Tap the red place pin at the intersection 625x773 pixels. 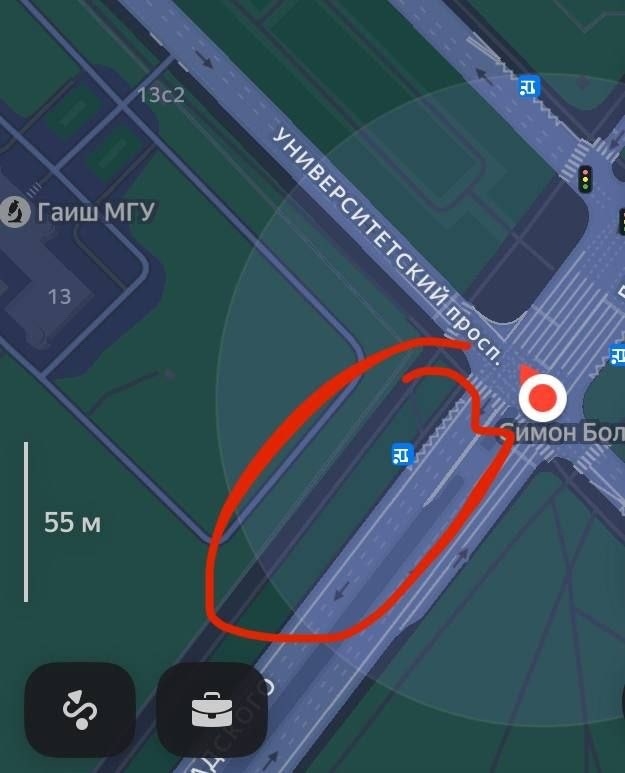pos(542,398)
